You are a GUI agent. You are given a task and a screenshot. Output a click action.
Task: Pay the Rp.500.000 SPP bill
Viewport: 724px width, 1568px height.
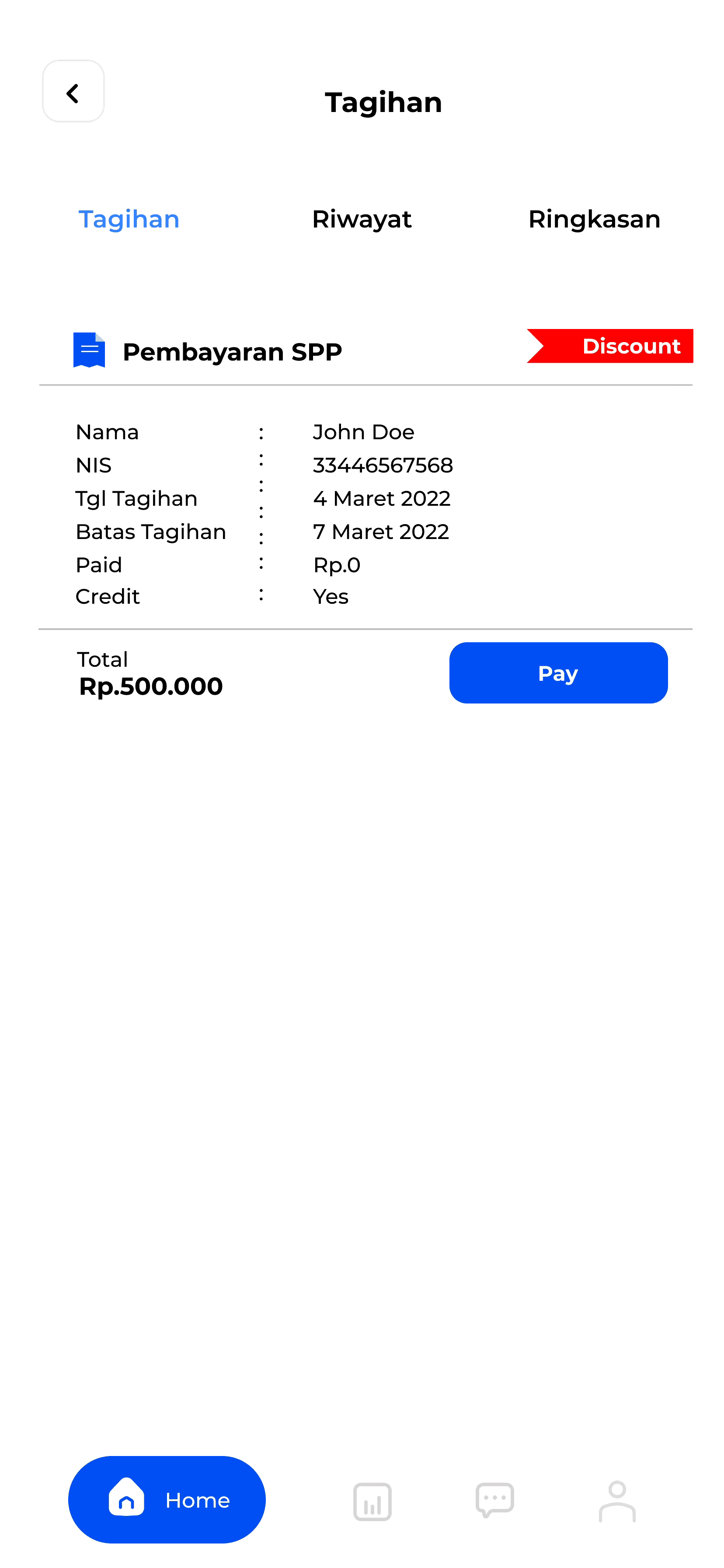click(558, 672)
